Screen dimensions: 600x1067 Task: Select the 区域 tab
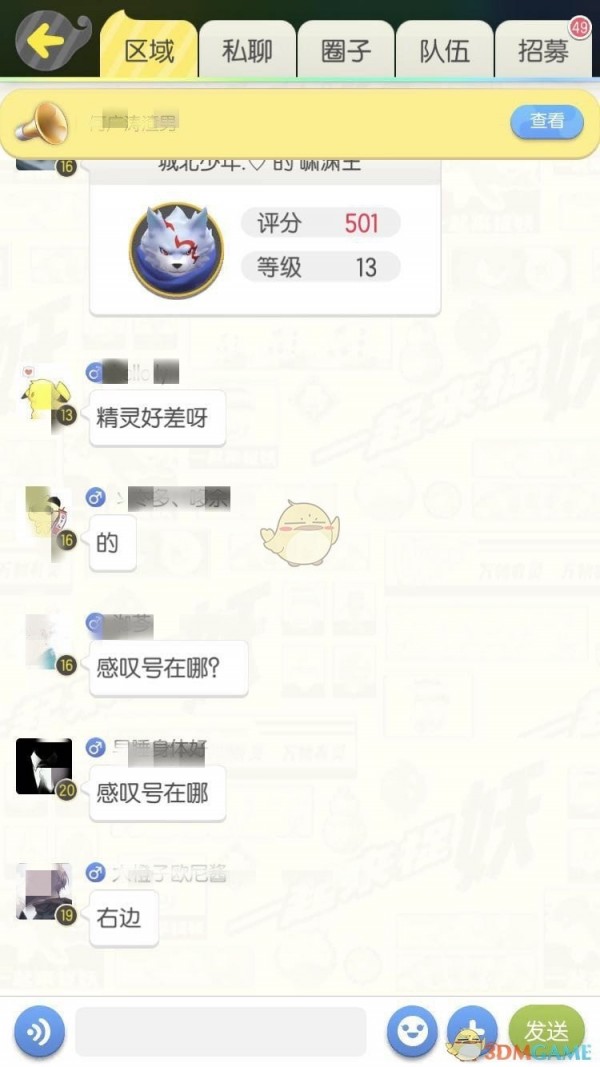[149, 51]
